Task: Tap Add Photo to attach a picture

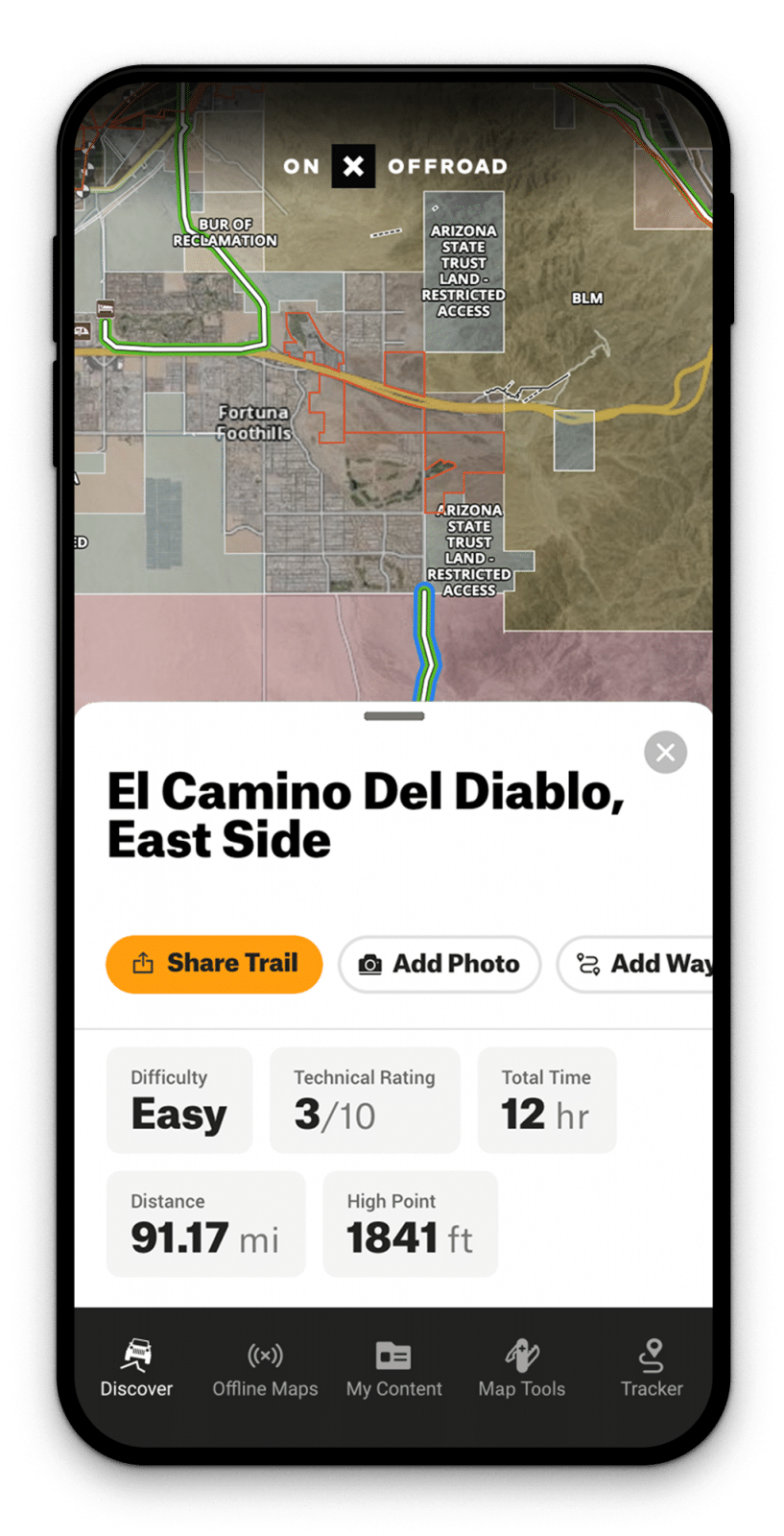Action: pos(440,964)
